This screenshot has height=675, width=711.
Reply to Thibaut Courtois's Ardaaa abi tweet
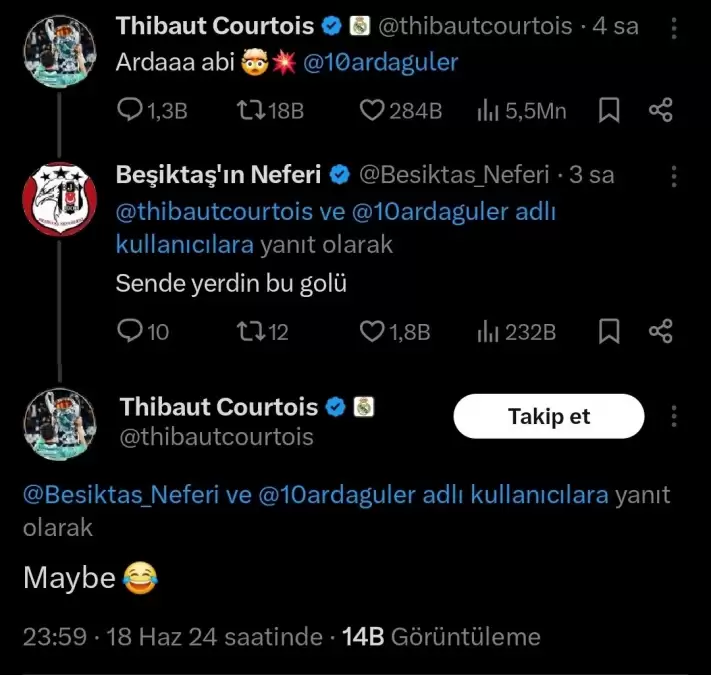pos(131,111)
